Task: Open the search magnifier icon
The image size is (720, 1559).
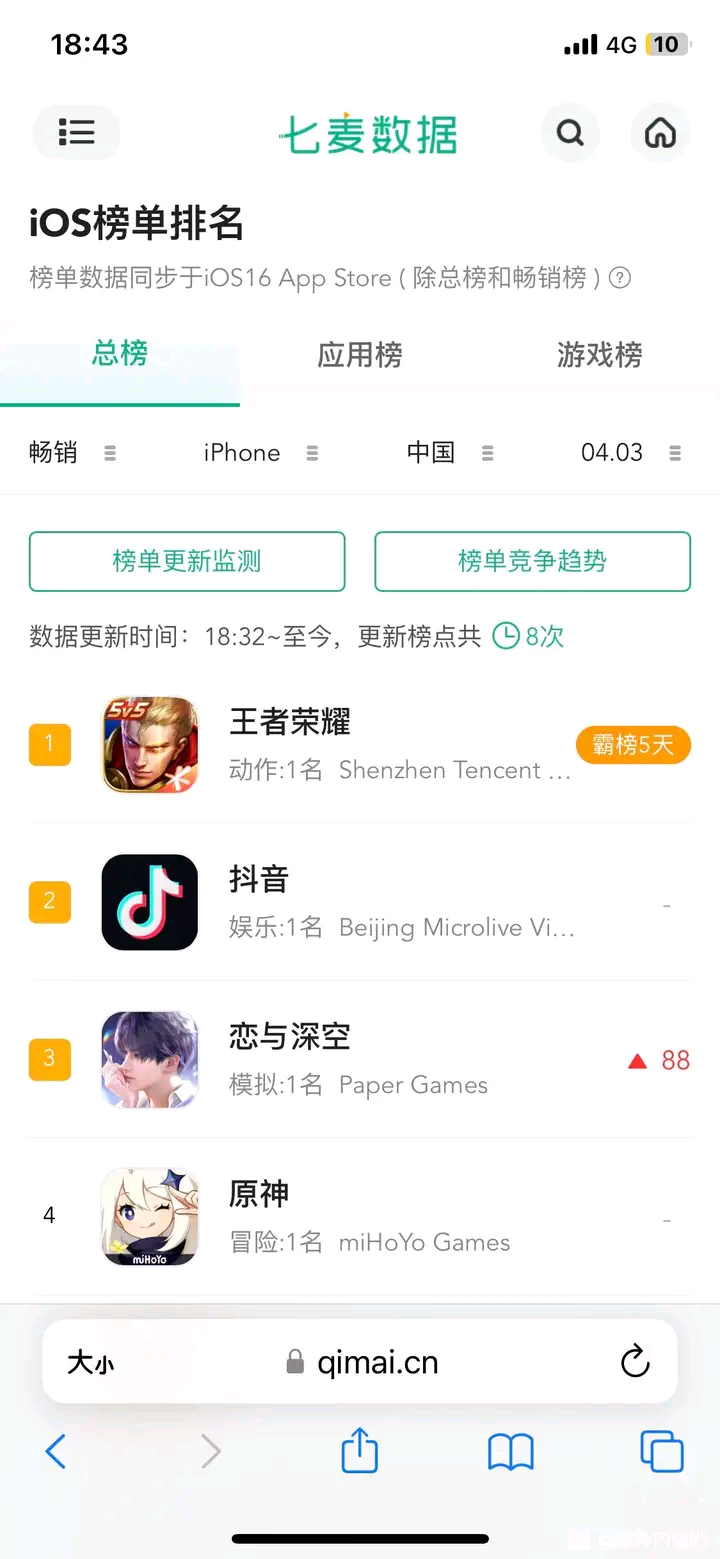Action: point(570,132)
